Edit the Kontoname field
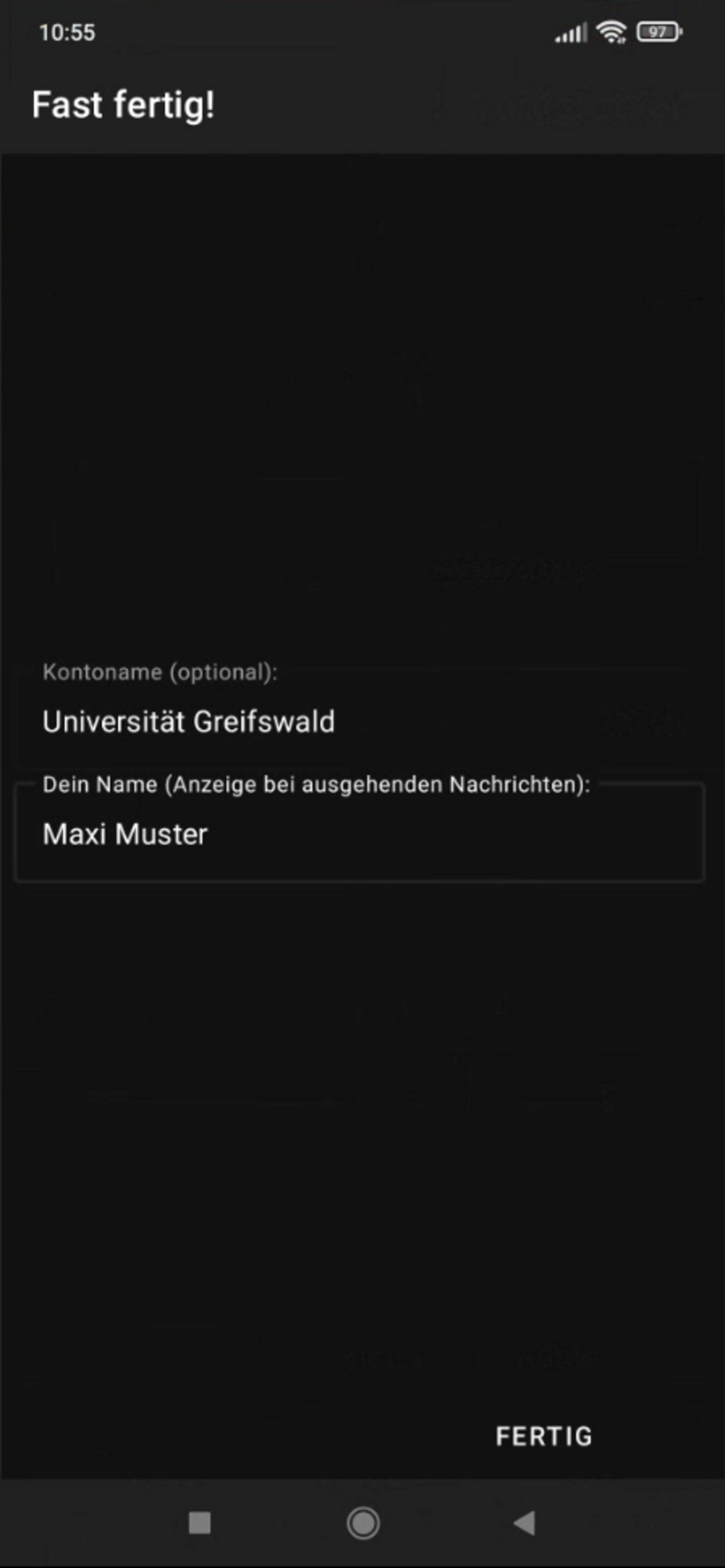 coord(359,721)
